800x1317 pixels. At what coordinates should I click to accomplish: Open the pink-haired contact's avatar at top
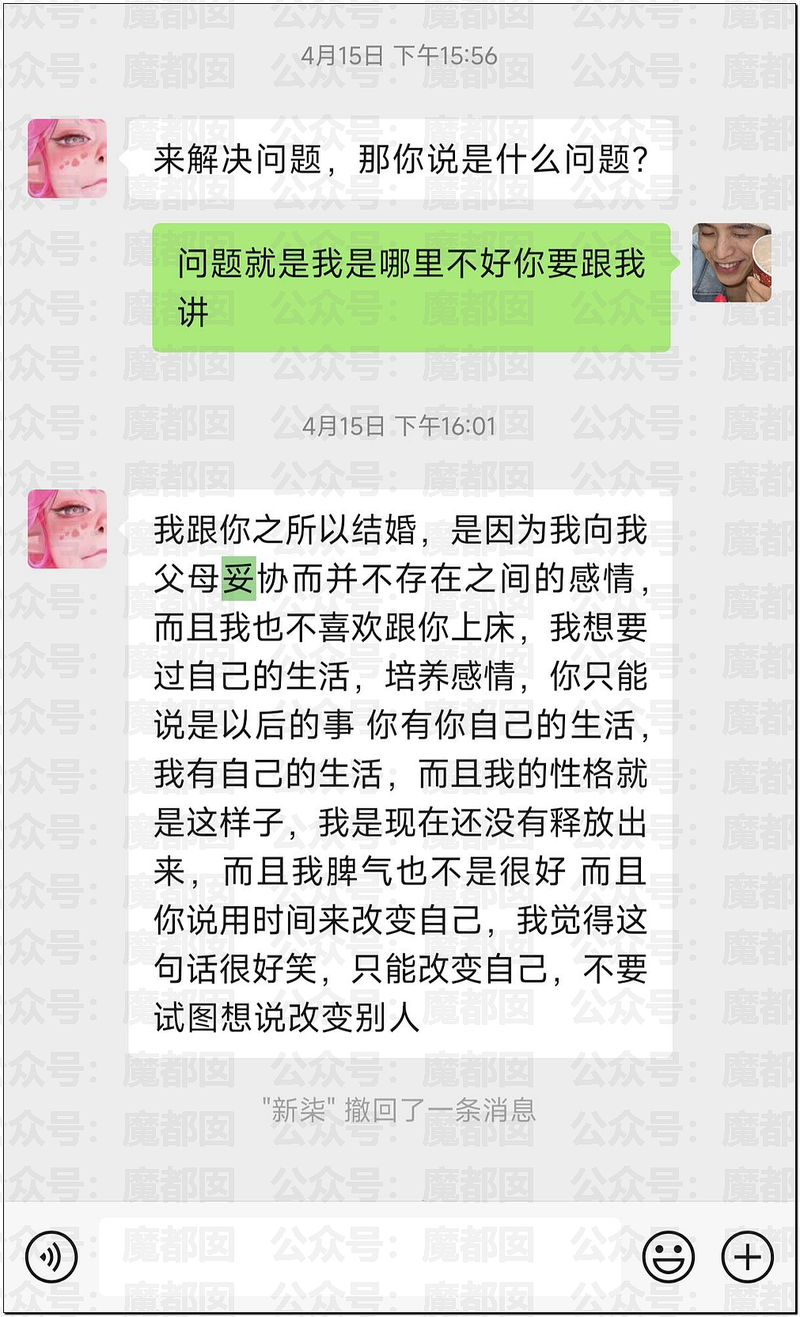(67, 158)
